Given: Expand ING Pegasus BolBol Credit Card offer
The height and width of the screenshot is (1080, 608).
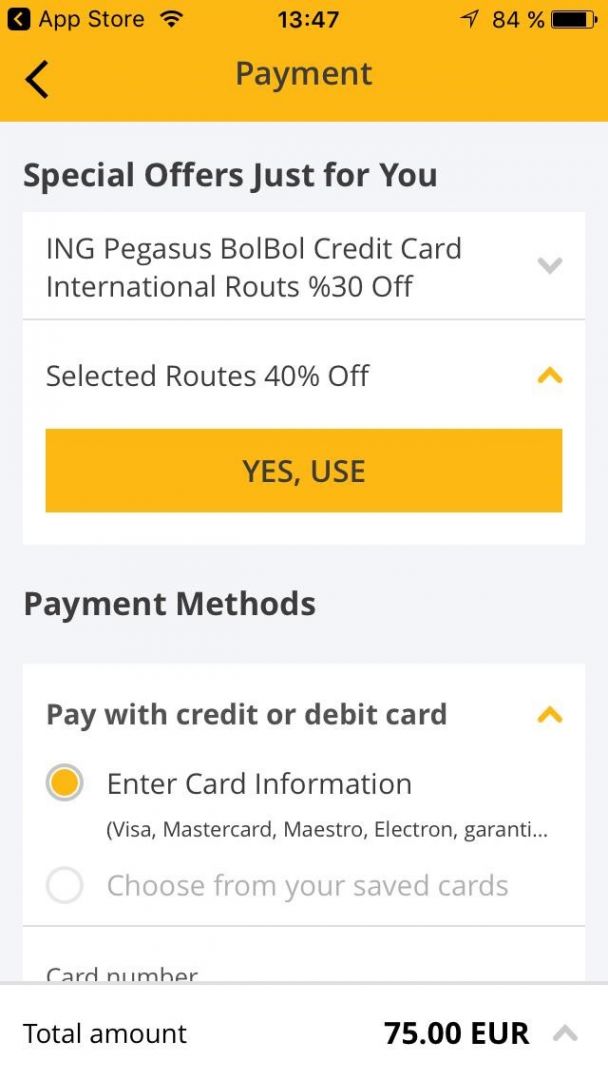Looking at the screenshot, I should pos(549,266).
